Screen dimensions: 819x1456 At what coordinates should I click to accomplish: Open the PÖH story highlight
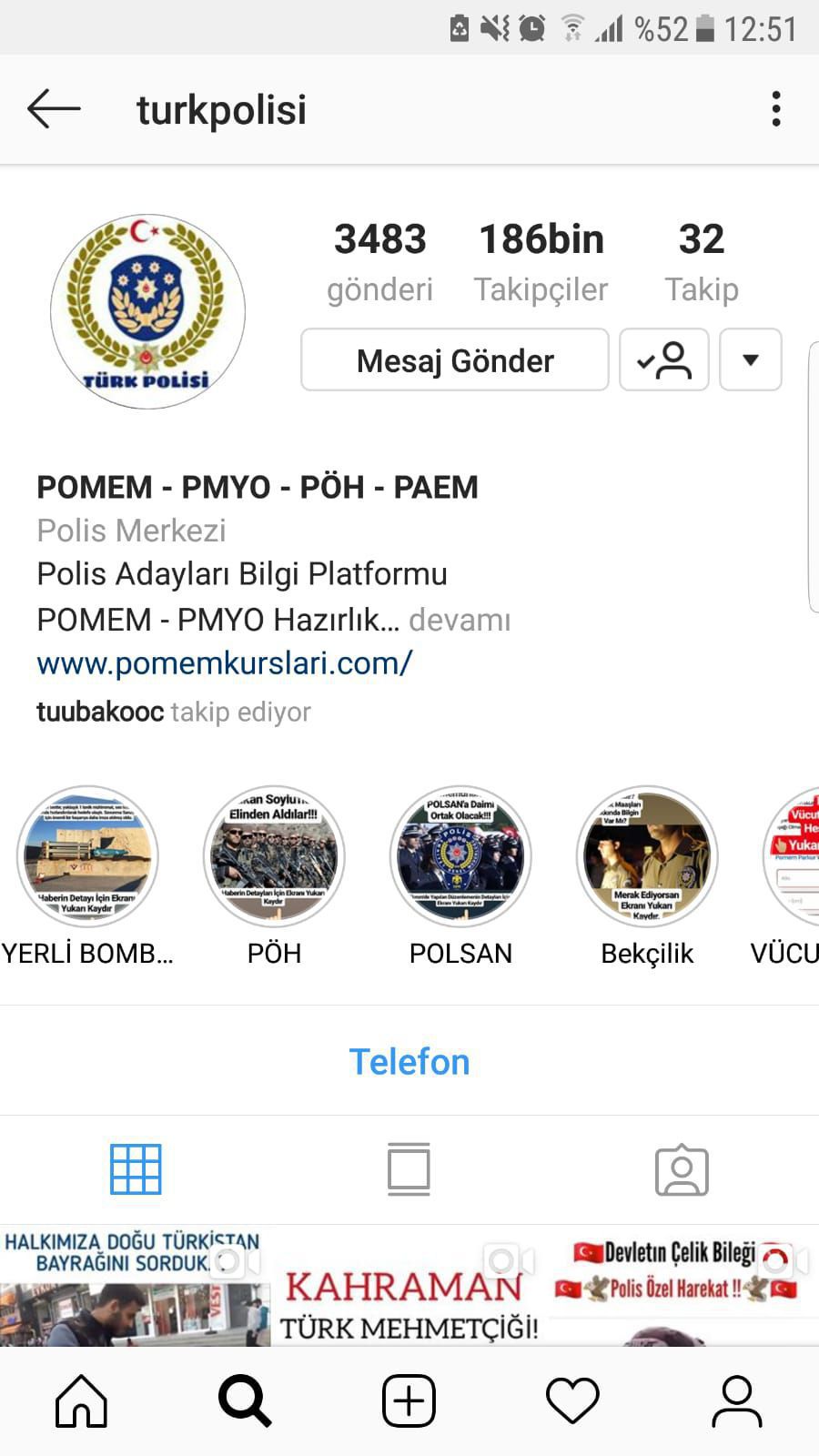click(274, 857)
